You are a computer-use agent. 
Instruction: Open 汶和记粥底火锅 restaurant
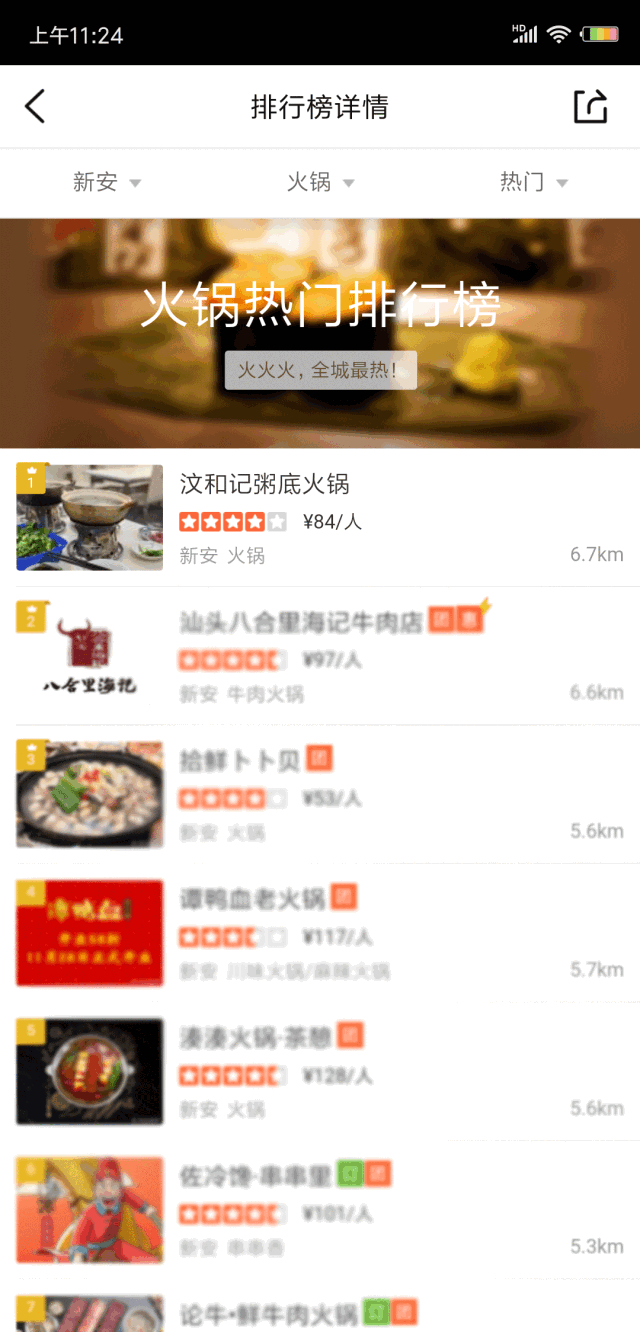[320, 517]
